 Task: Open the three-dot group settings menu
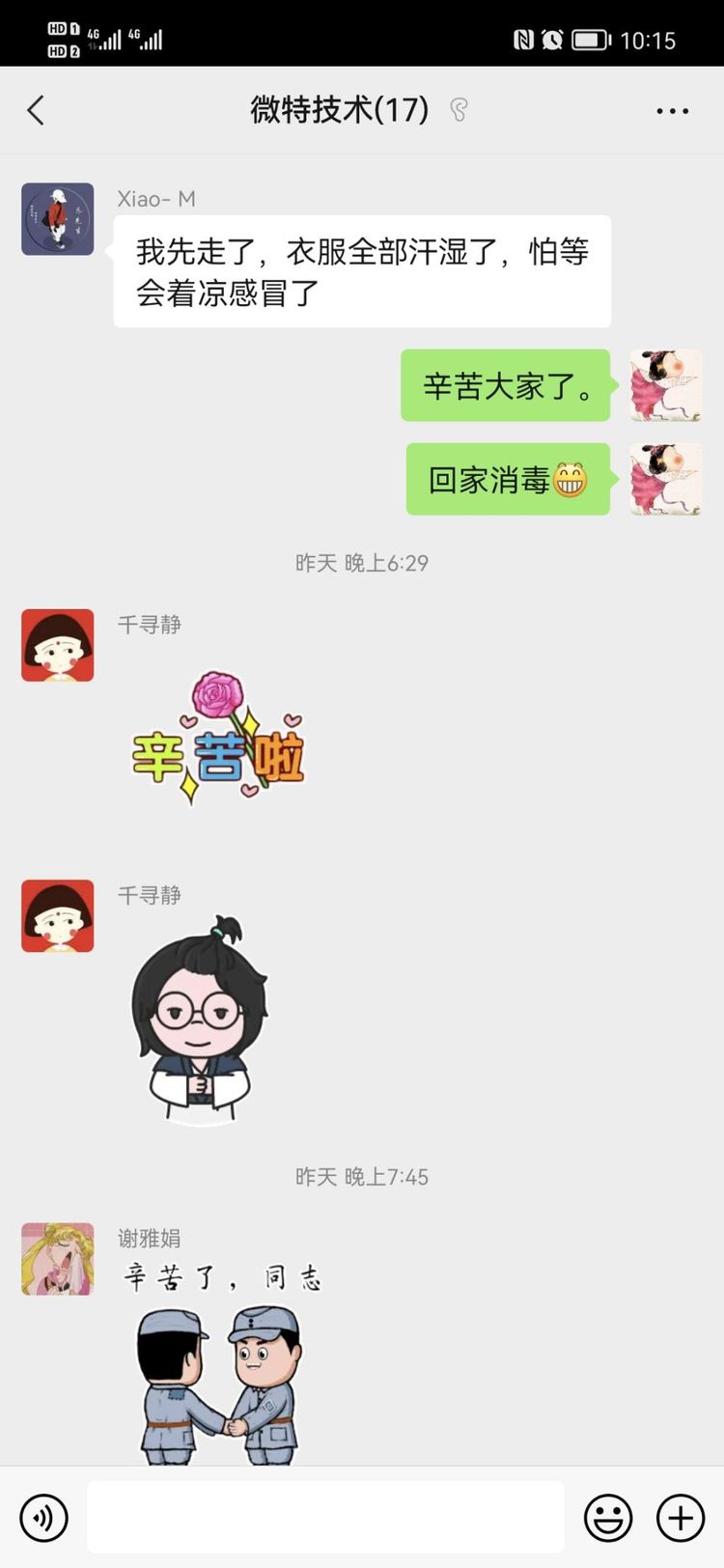pos(671,110)
